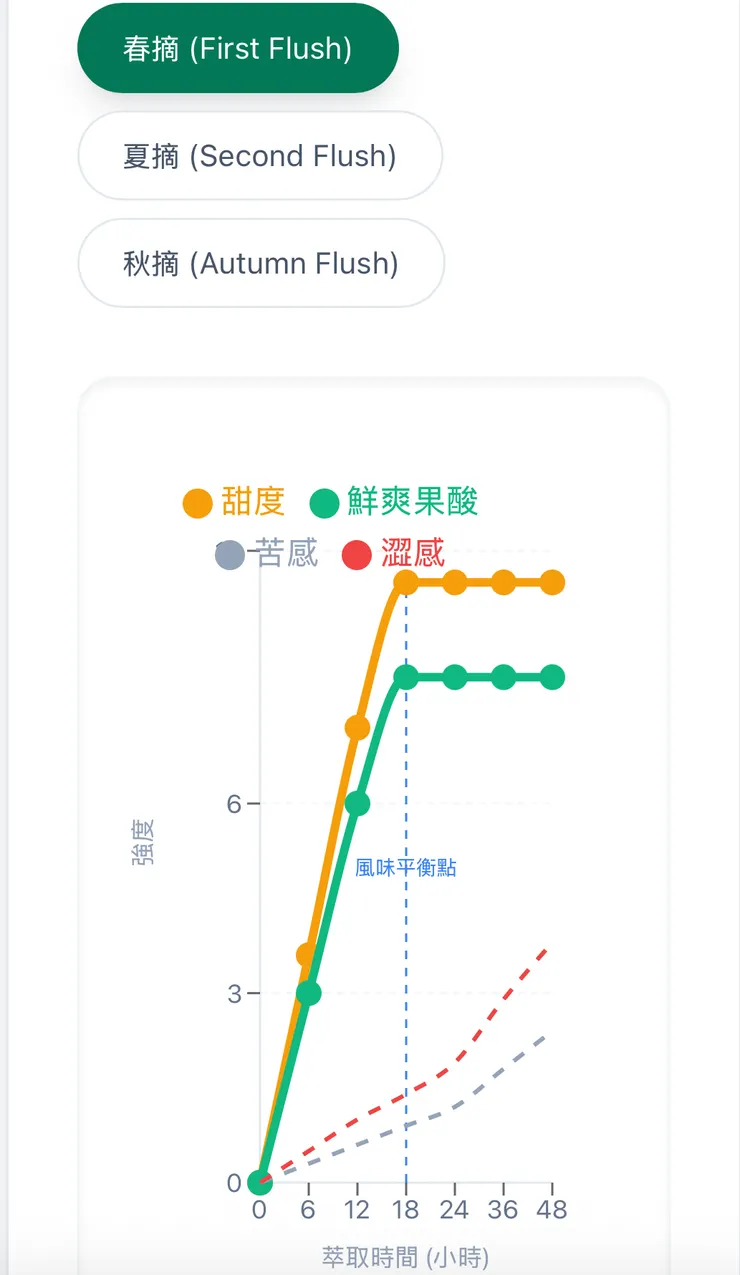Expand the 夏摘 (Second Flush) option
This screenshot has height=1275, width=740.
tap(260, 156)
